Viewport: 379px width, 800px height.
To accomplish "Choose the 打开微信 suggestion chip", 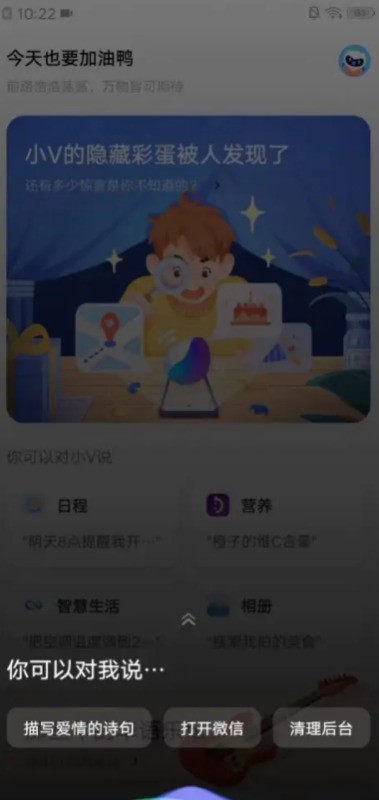I will [212, 728].
